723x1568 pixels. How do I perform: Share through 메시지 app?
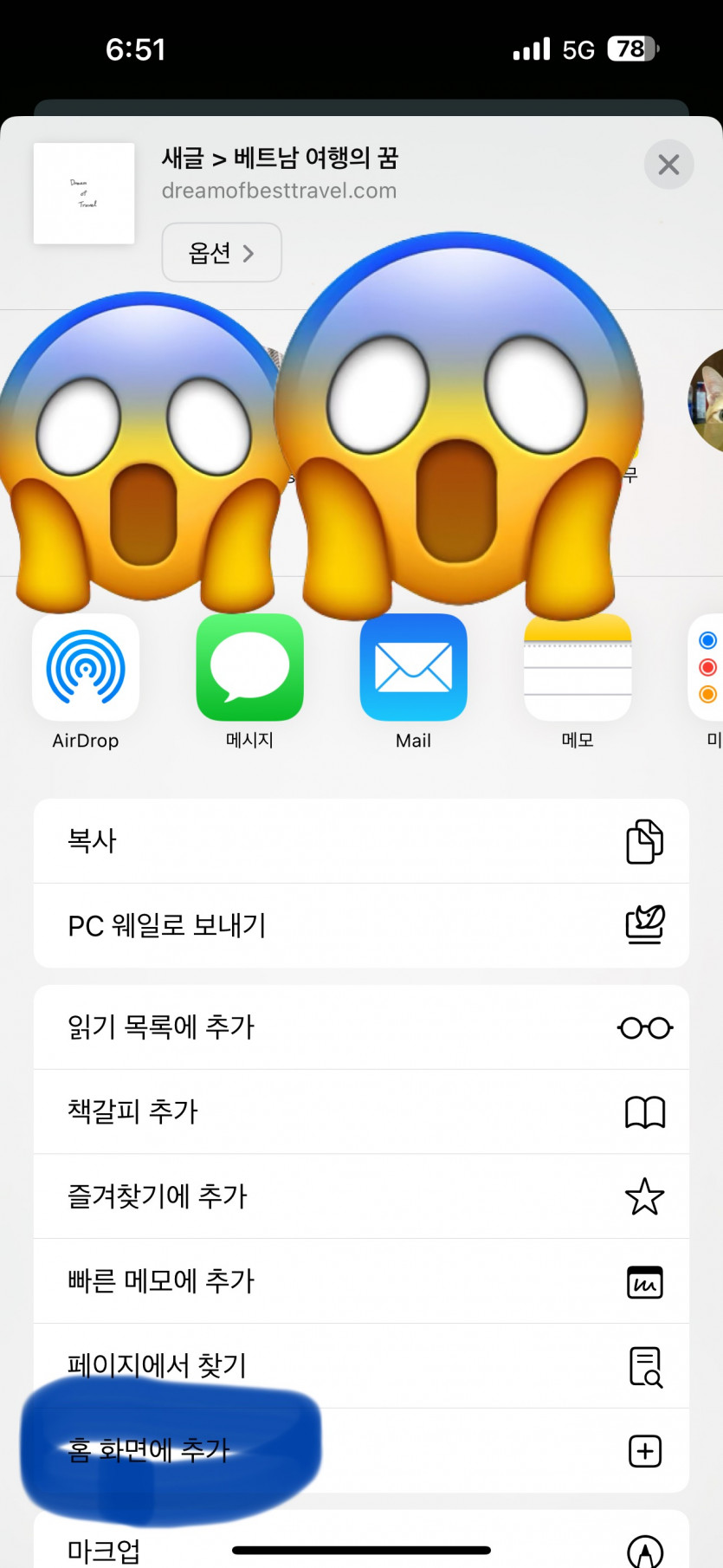point(249,669)
